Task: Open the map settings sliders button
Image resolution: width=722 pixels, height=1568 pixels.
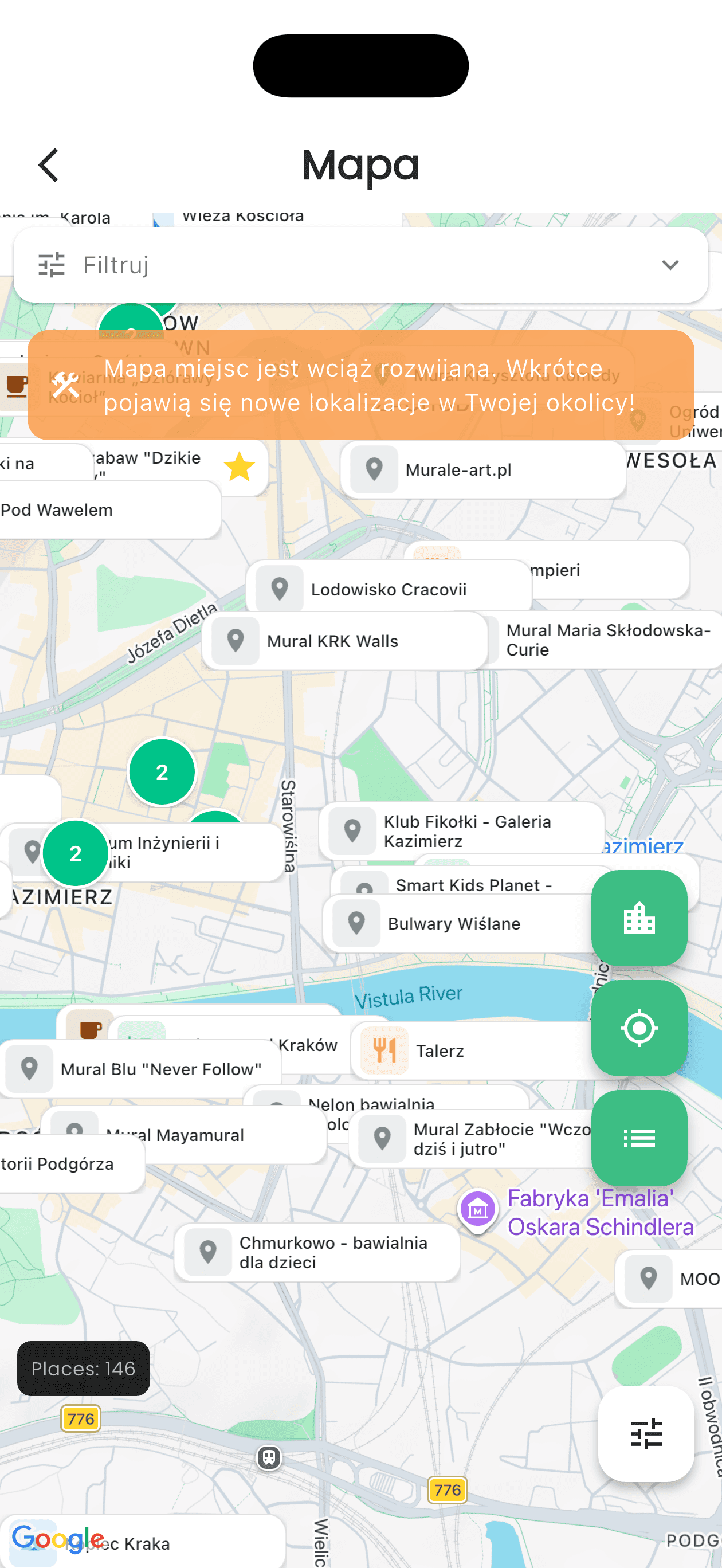Action: (645, 1433)
